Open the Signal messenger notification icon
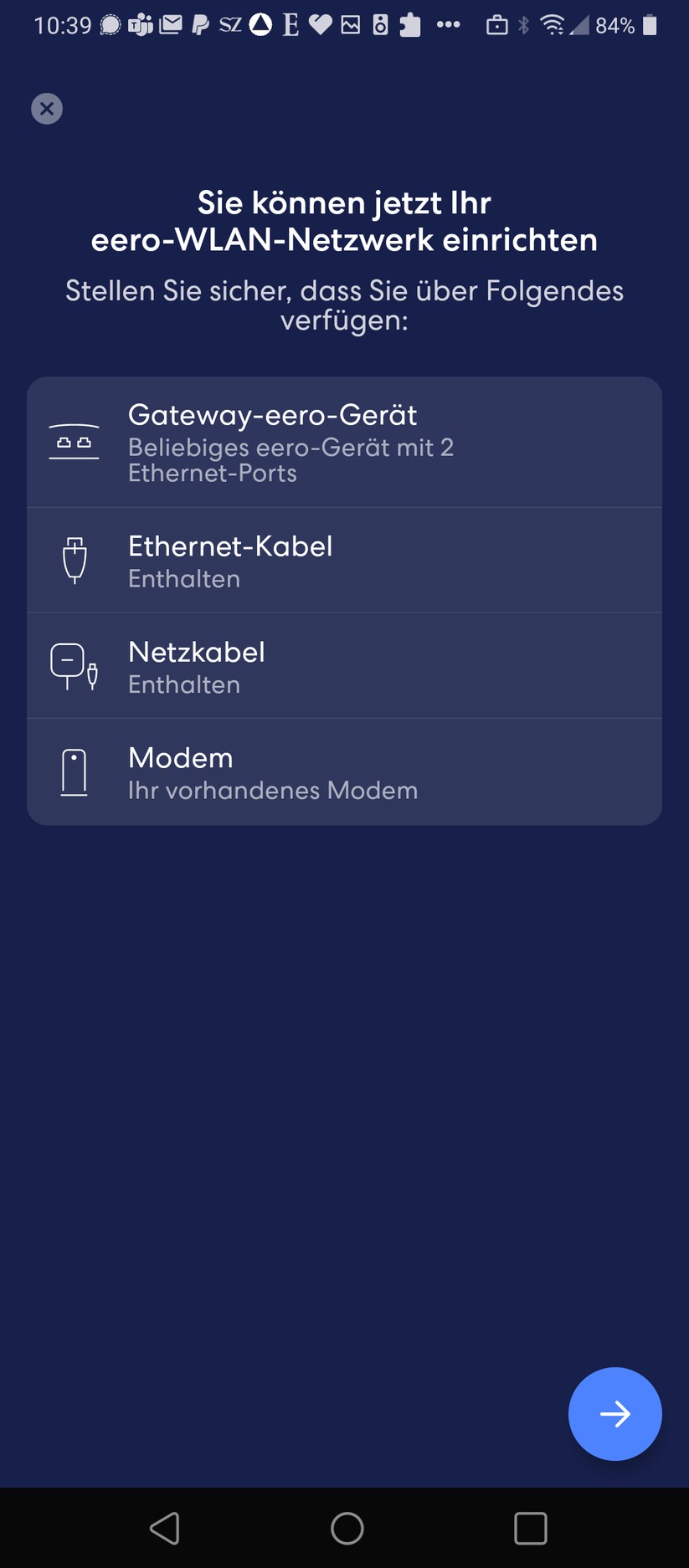 click(x=110, y=24)
